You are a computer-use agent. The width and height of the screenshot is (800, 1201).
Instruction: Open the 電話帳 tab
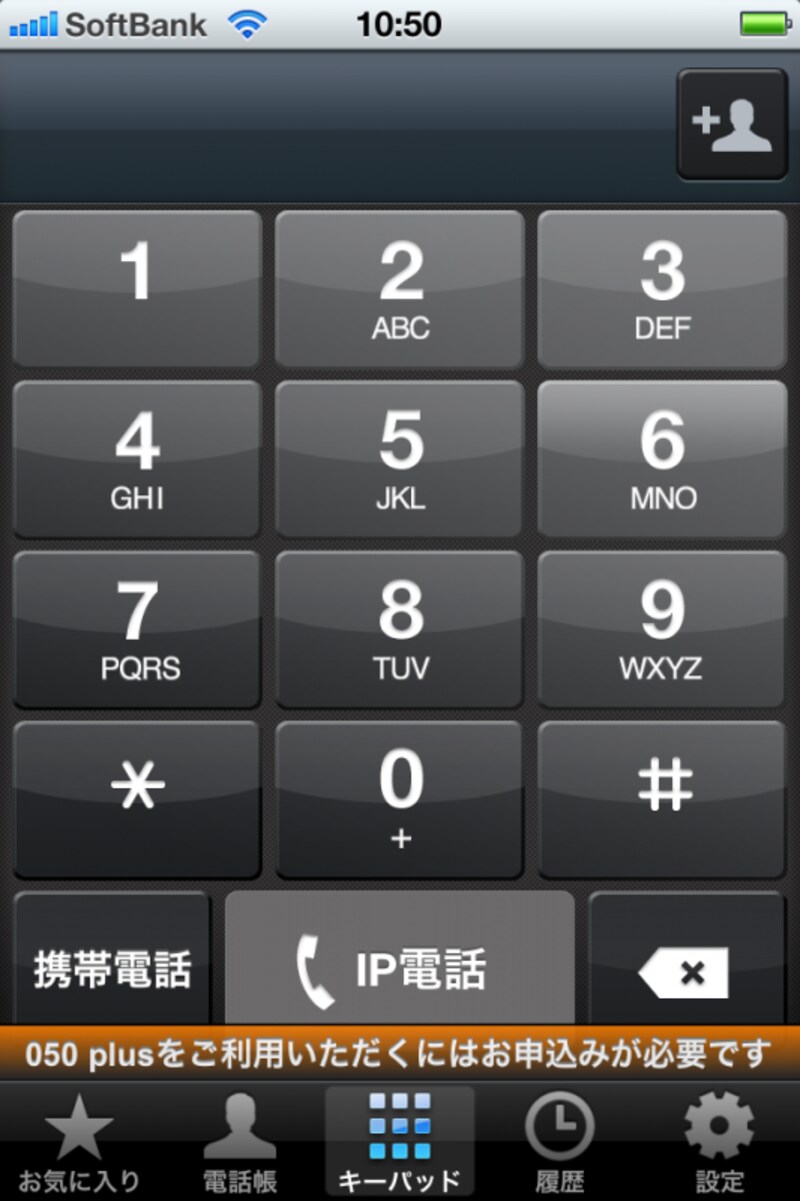pyautogui.click(x=240, y=1142)
